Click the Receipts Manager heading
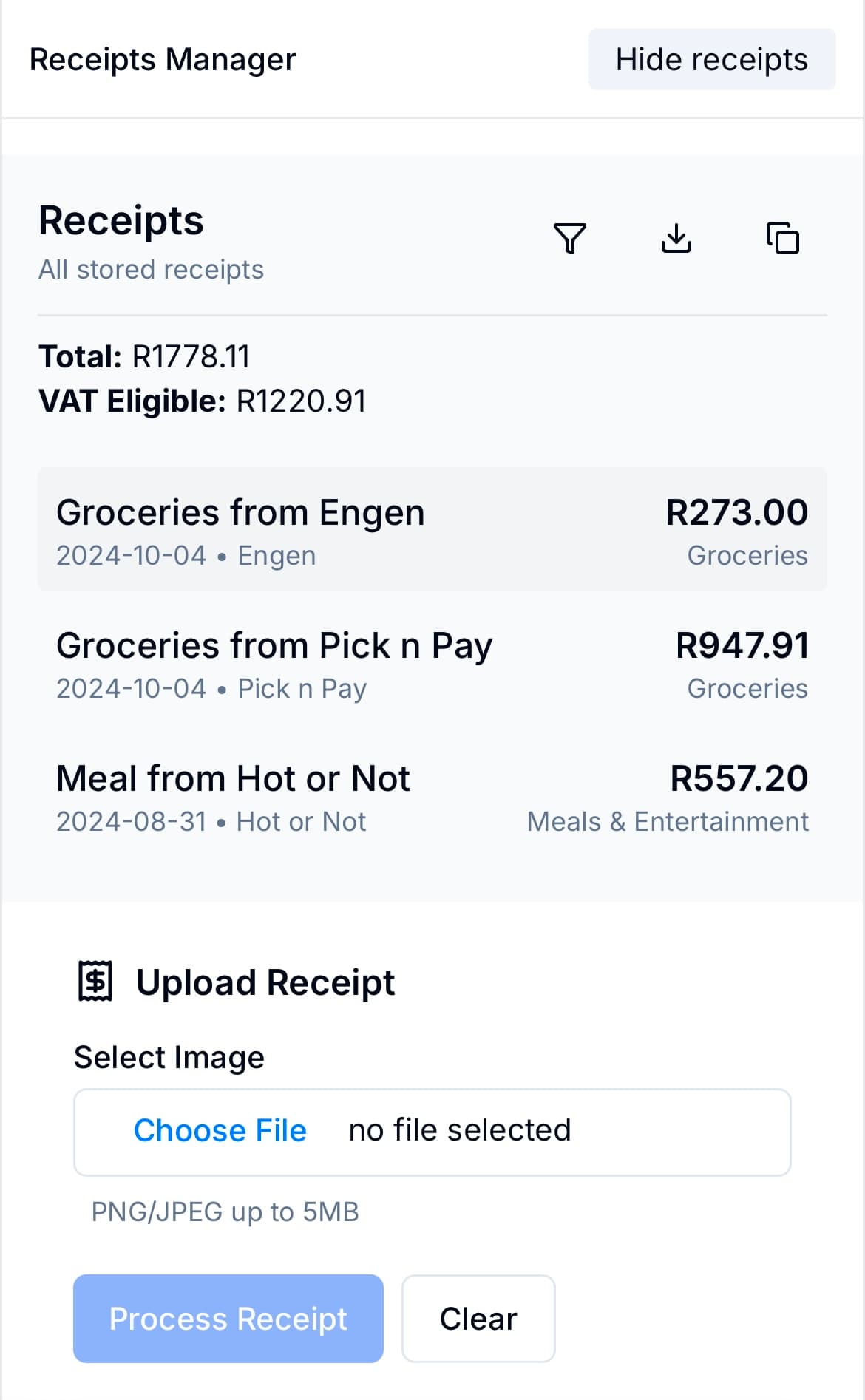 (x=163, y=59)
